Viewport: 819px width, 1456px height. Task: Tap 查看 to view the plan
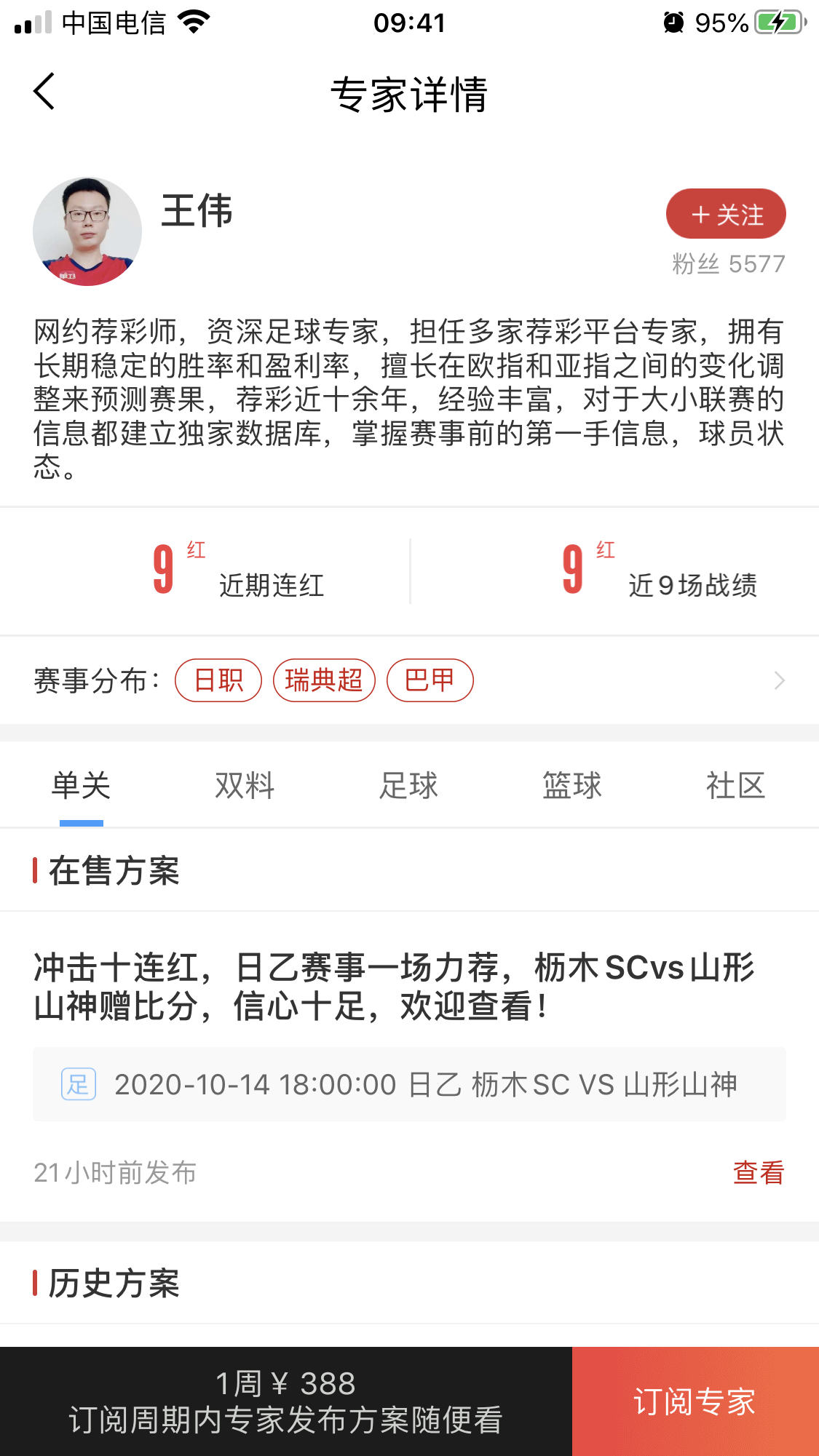(x=758, y=1172)
